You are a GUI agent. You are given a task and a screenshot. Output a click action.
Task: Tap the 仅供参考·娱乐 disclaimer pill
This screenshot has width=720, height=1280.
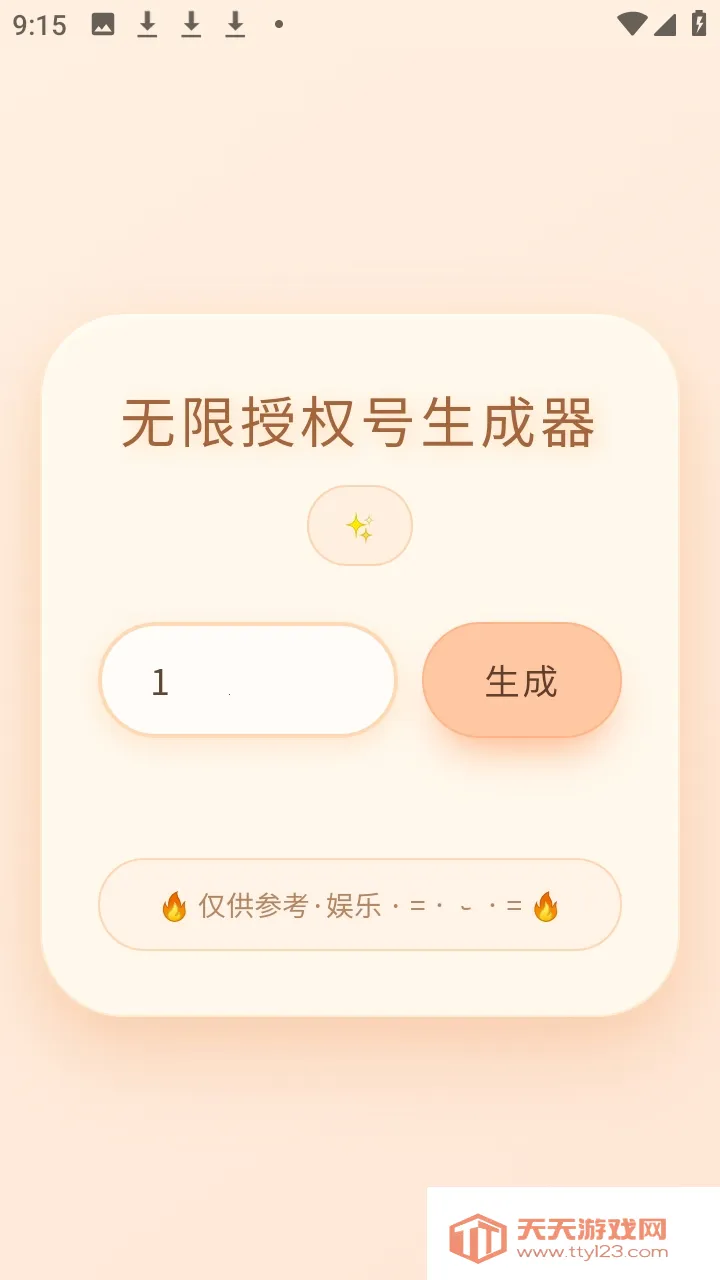[x=359, y=905]
